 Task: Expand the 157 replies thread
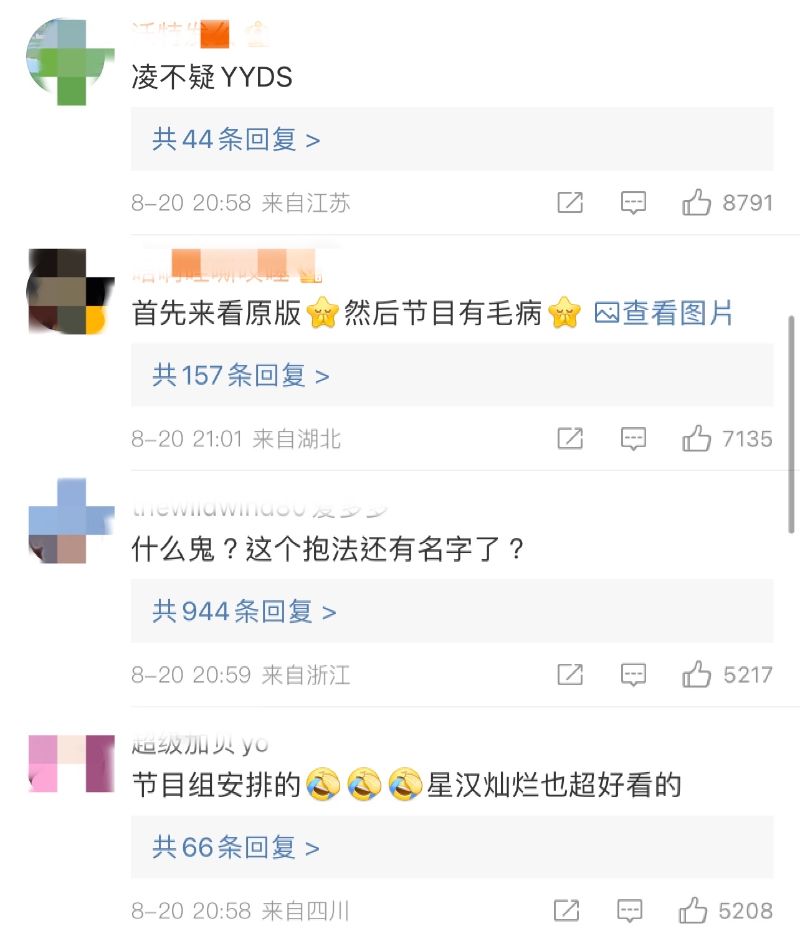point(241,375)
